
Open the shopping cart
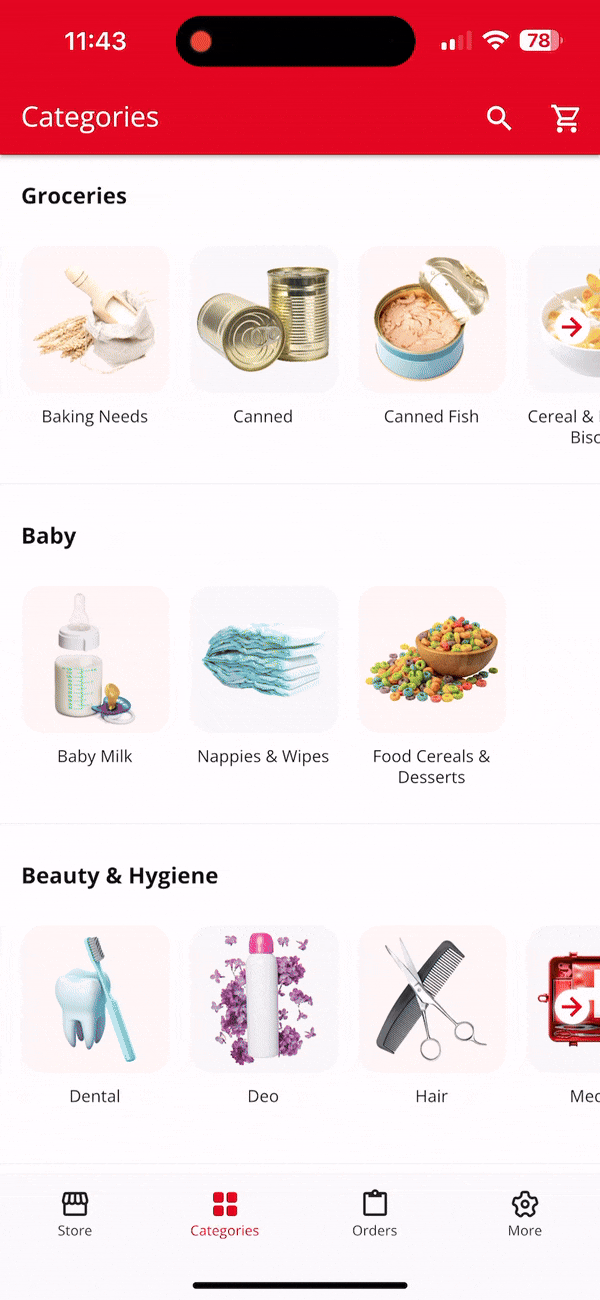(566, 118)
